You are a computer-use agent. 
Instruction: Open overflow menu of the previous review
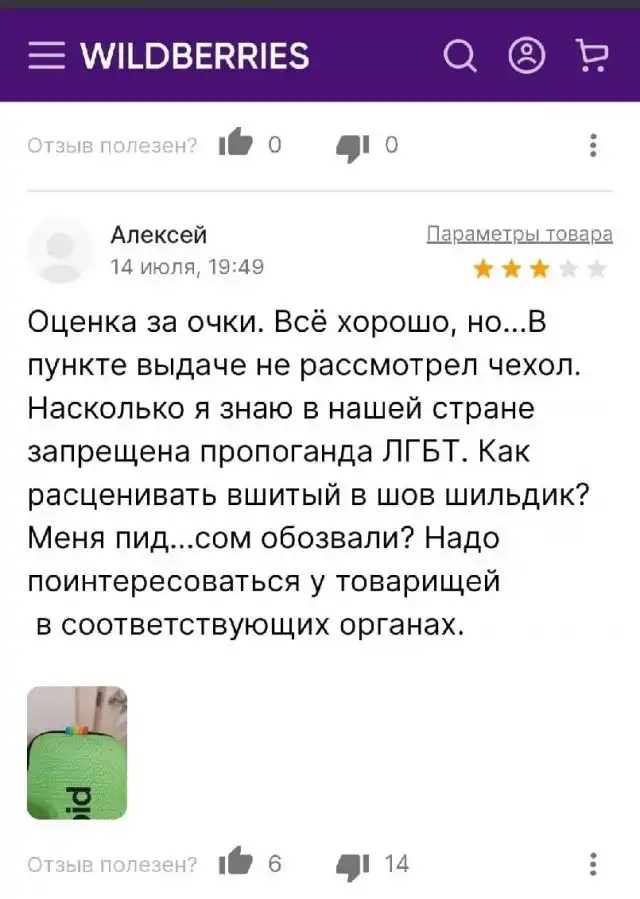(594, 146)
